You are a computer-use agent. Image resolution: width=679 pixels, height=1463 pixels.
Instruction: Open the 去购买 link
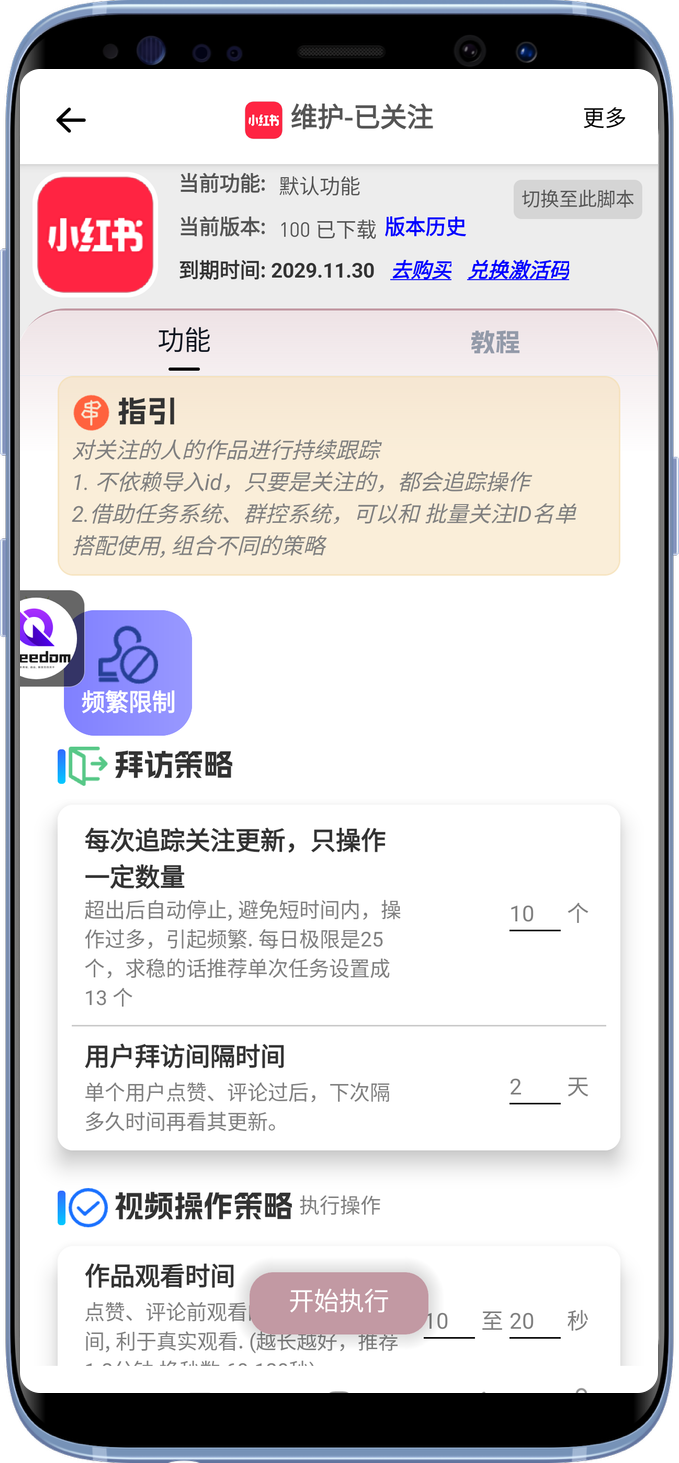[421, 270]
